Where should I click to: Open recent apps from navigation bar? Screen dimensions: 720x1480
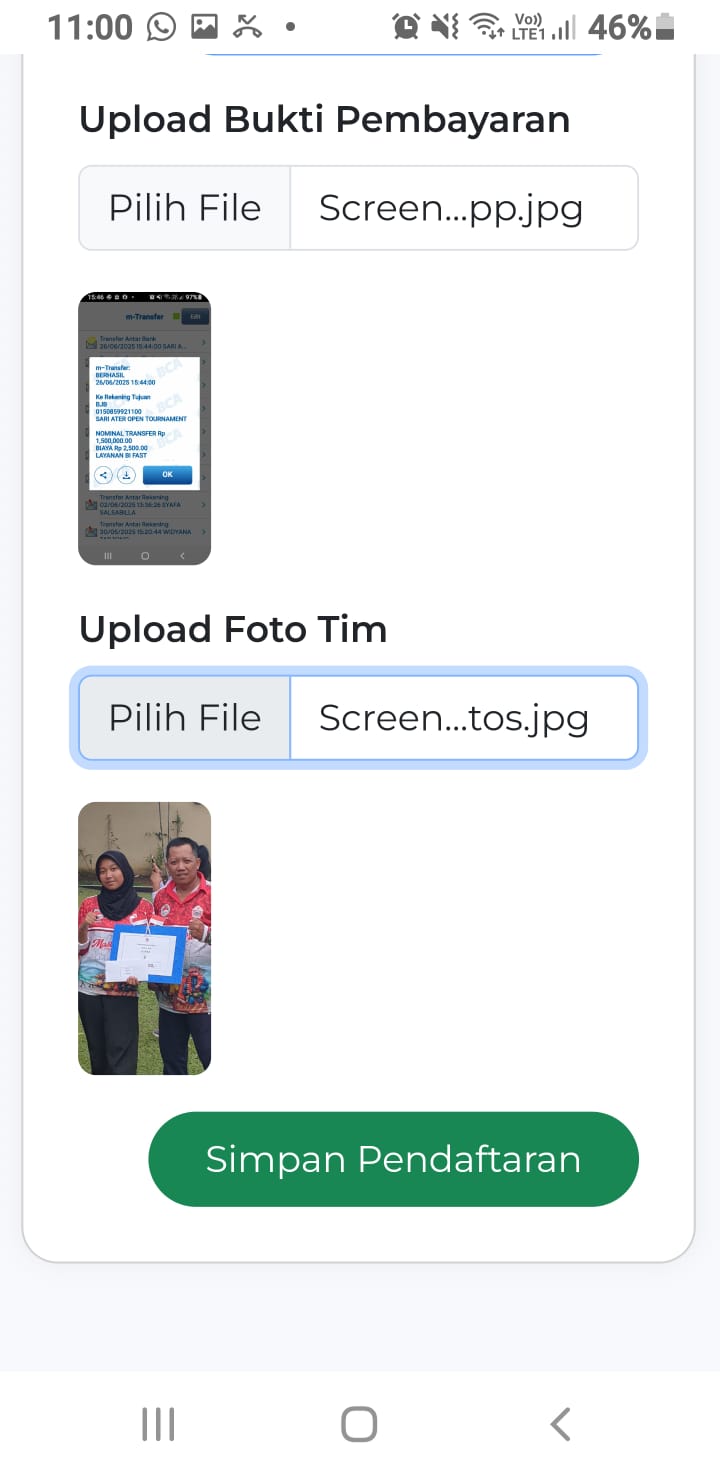pyautogui.click(x=158, y=1424)
